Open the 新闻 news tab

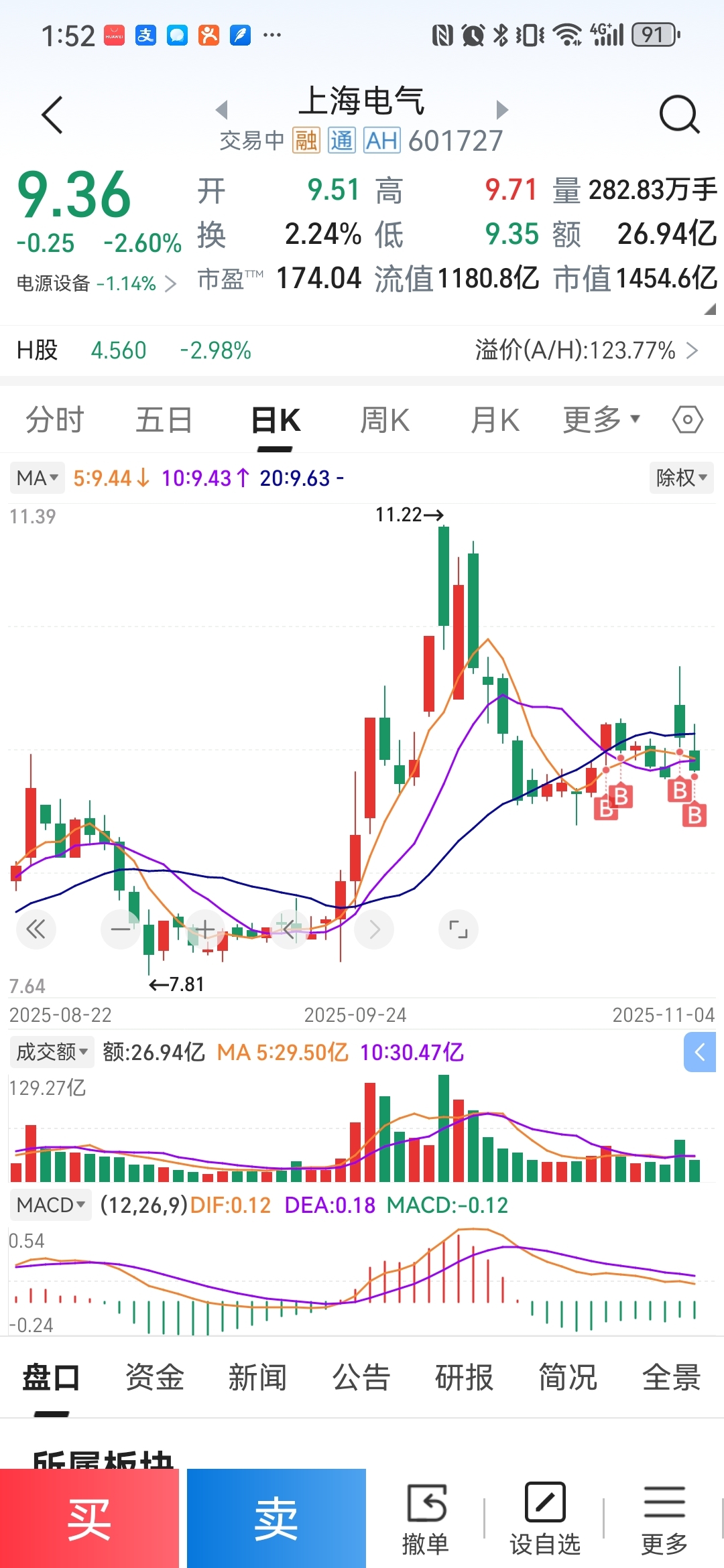257,1378
